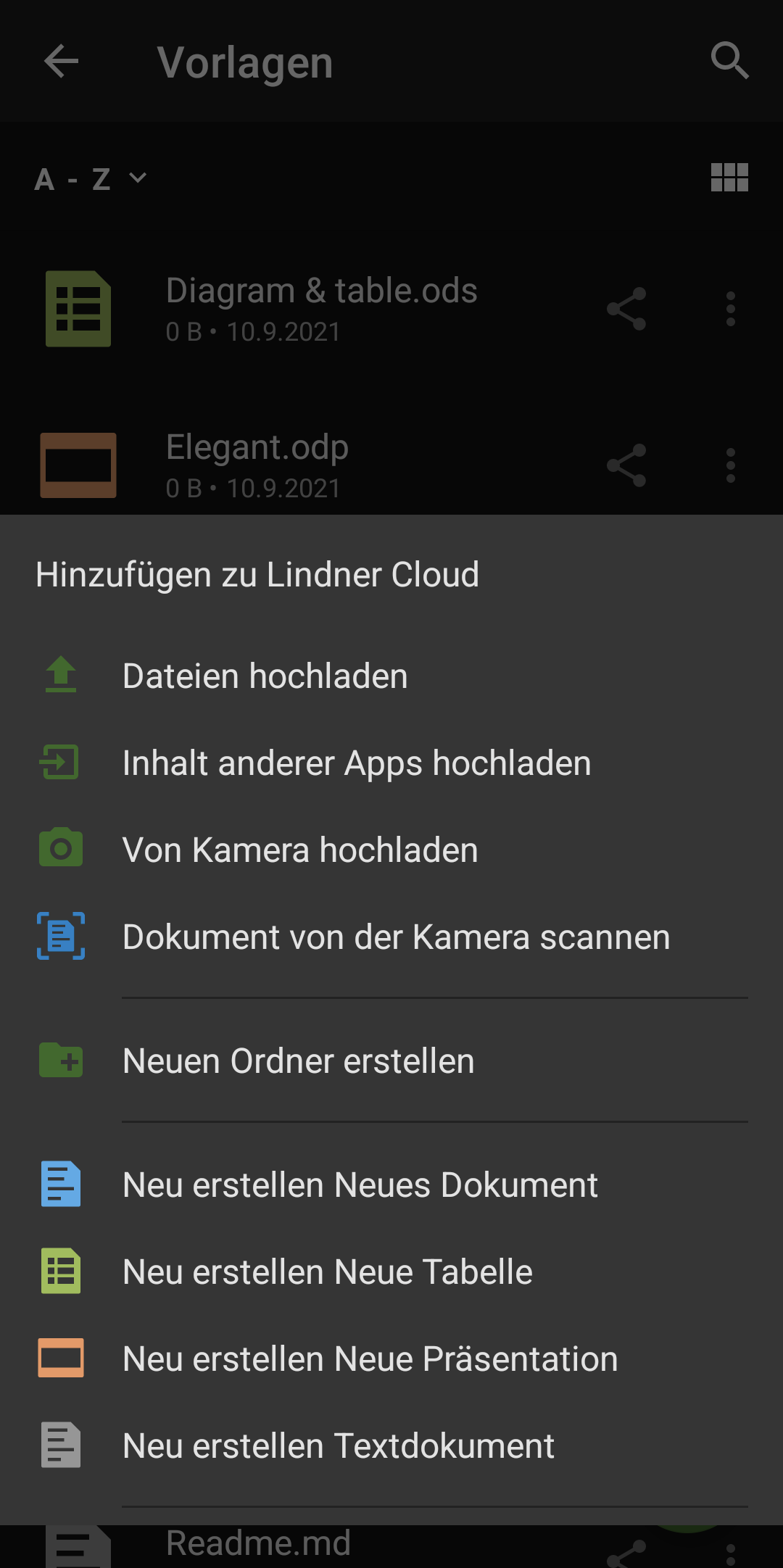Open the search in Vorlagen
Screen dimensions: 783x1568
pos(730,62)
